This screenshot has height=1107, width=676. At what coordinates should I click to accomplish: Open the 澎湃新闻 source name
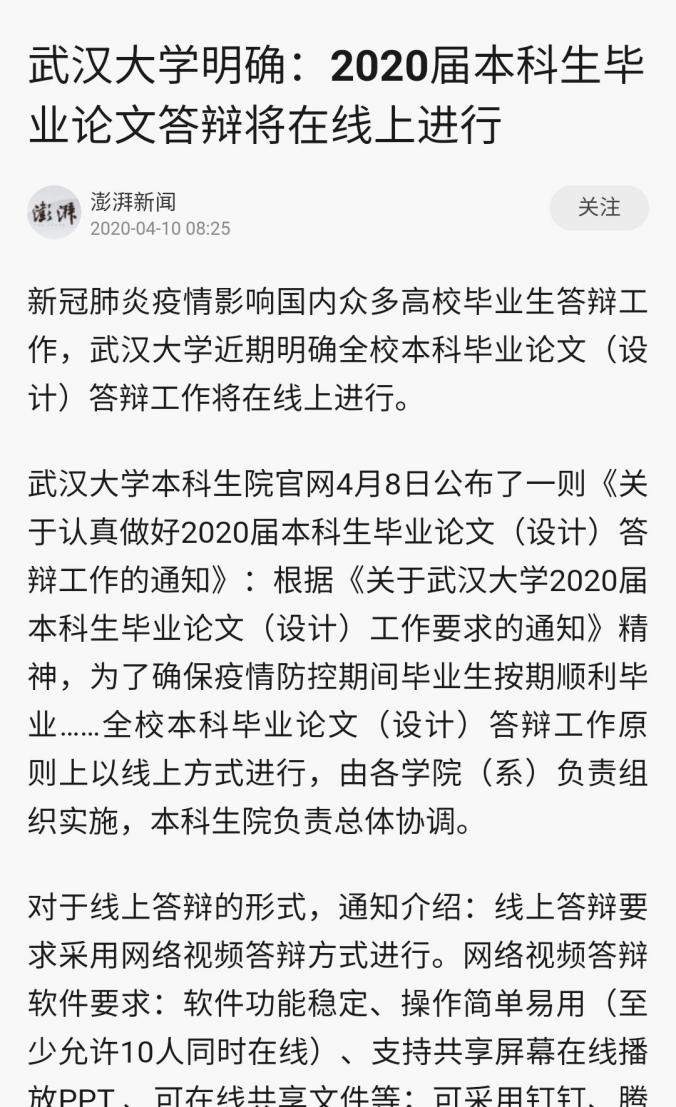click(133, 201)
